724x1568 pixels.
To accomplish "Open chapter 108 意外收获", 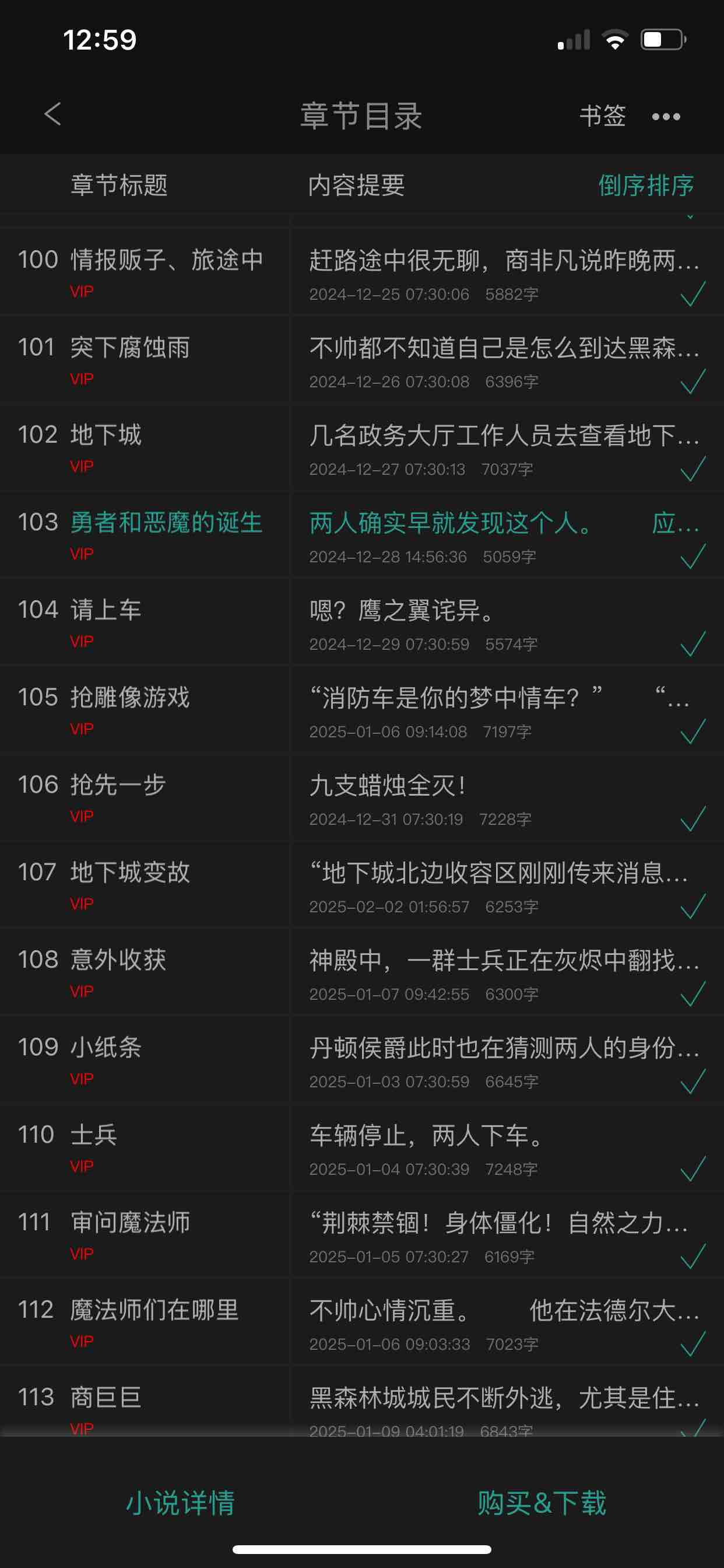I will [118, 960].
